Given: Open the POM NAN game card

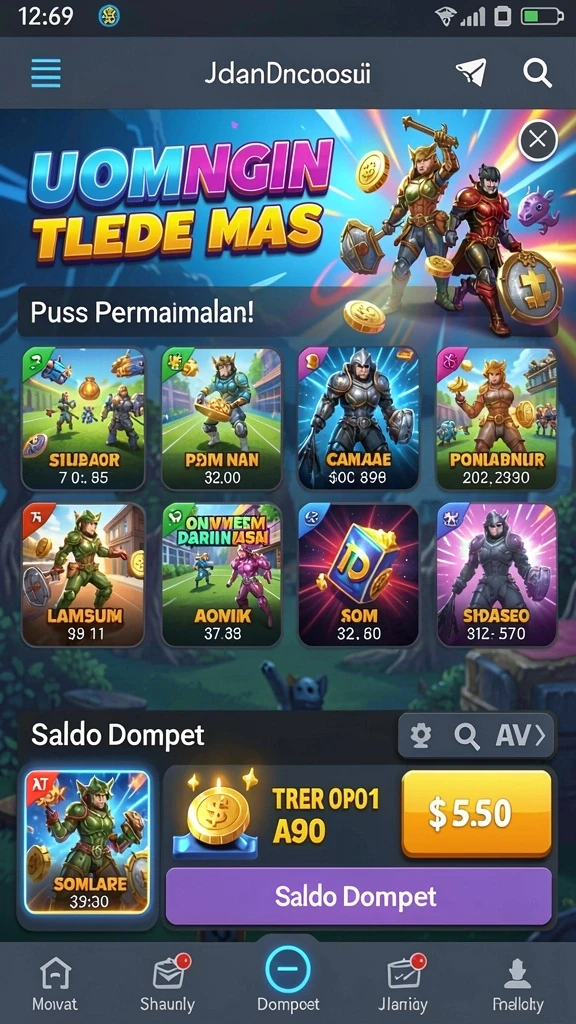Looking at the screenshot, I should (x=222, y=419).
